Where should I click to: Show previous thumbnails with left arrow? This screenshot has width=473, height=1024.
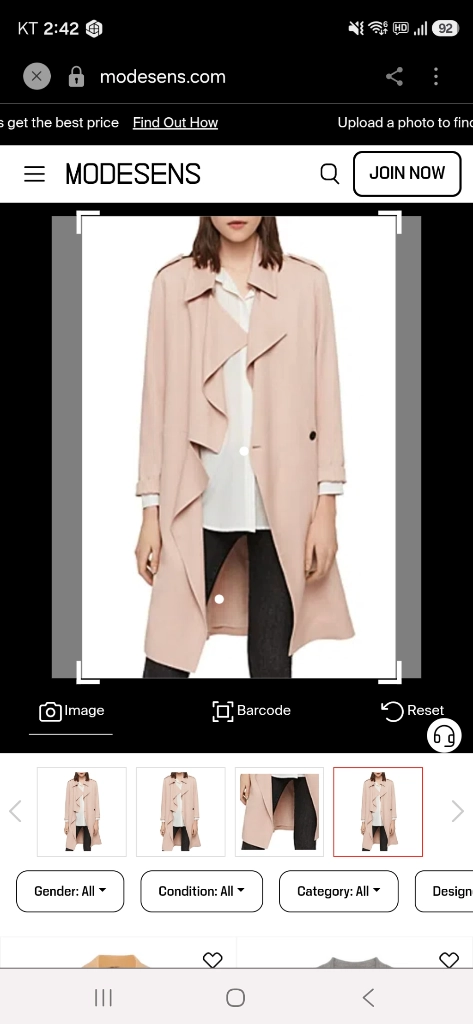pos(16,812)
